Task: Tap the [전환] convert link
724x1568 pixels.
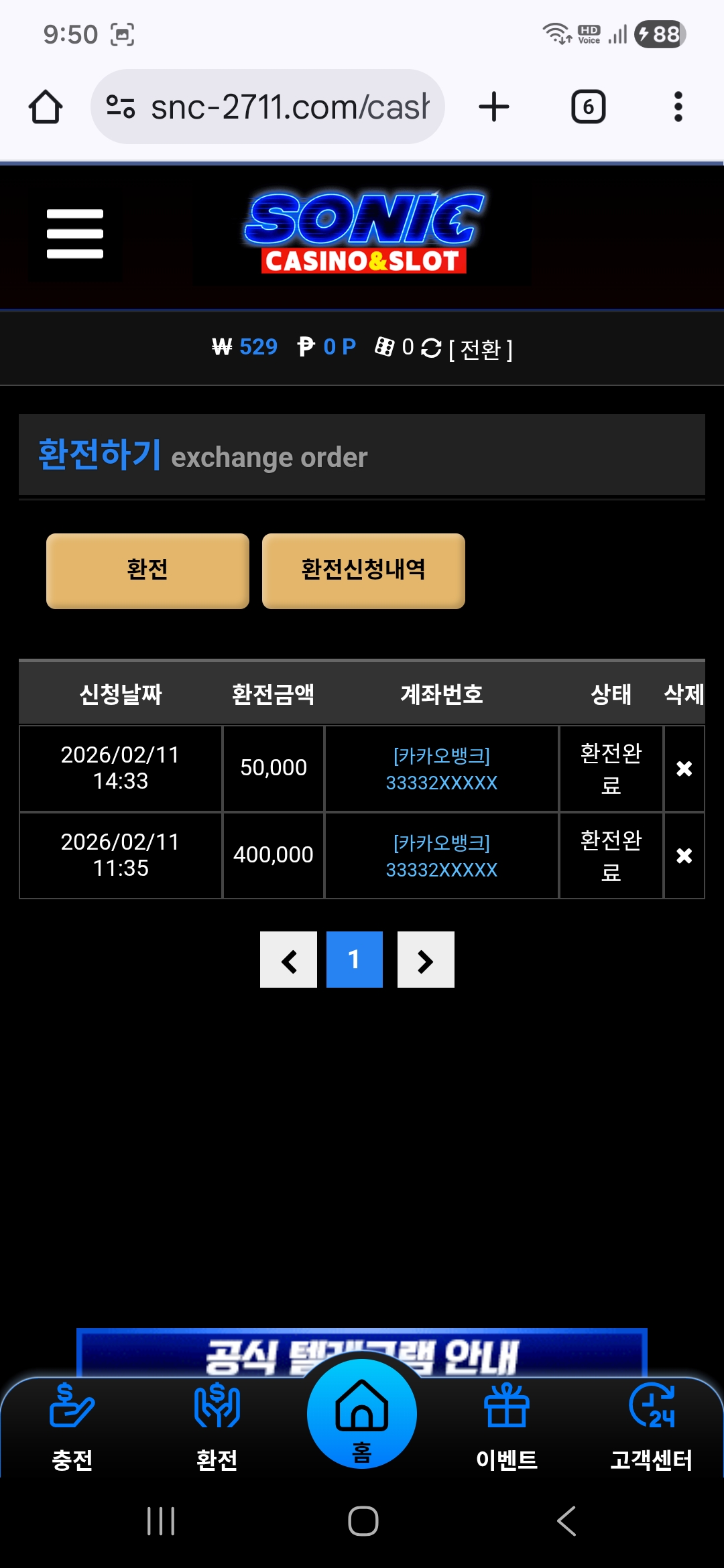Action: [x=480, y=348]
